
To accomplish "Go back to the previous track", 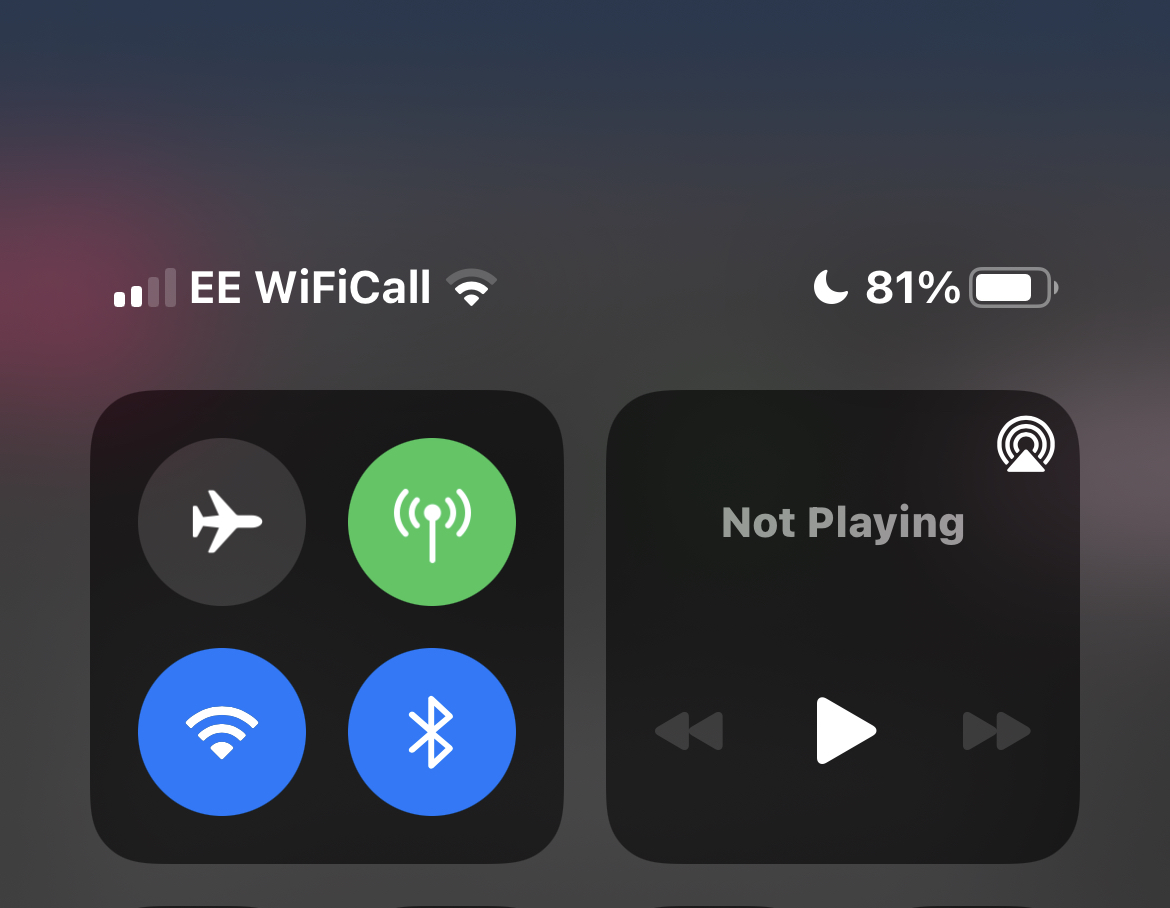I will coord(689,731).
